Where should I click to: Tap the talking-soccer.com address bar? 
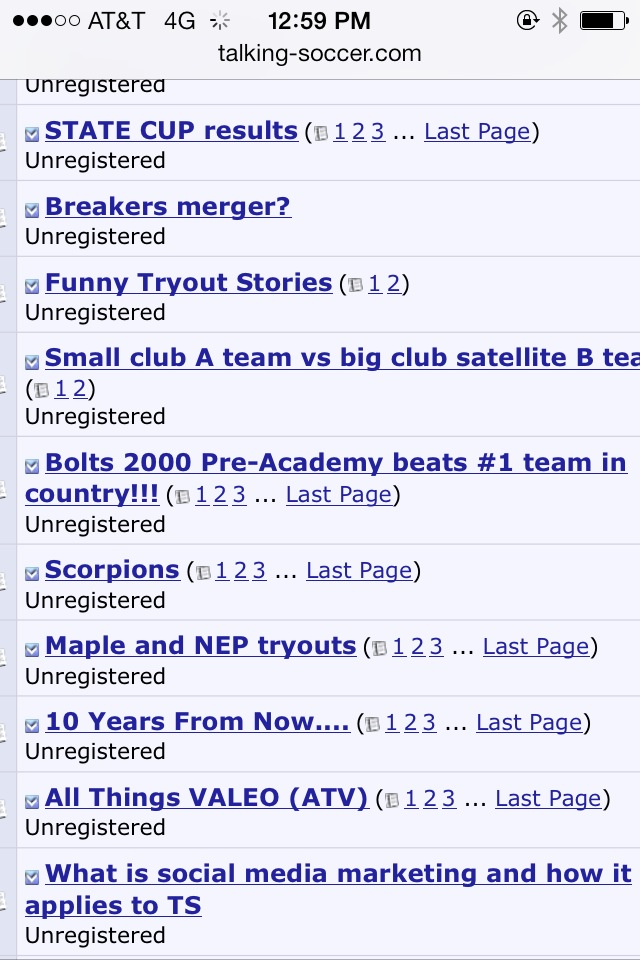[x=320, y=54]
